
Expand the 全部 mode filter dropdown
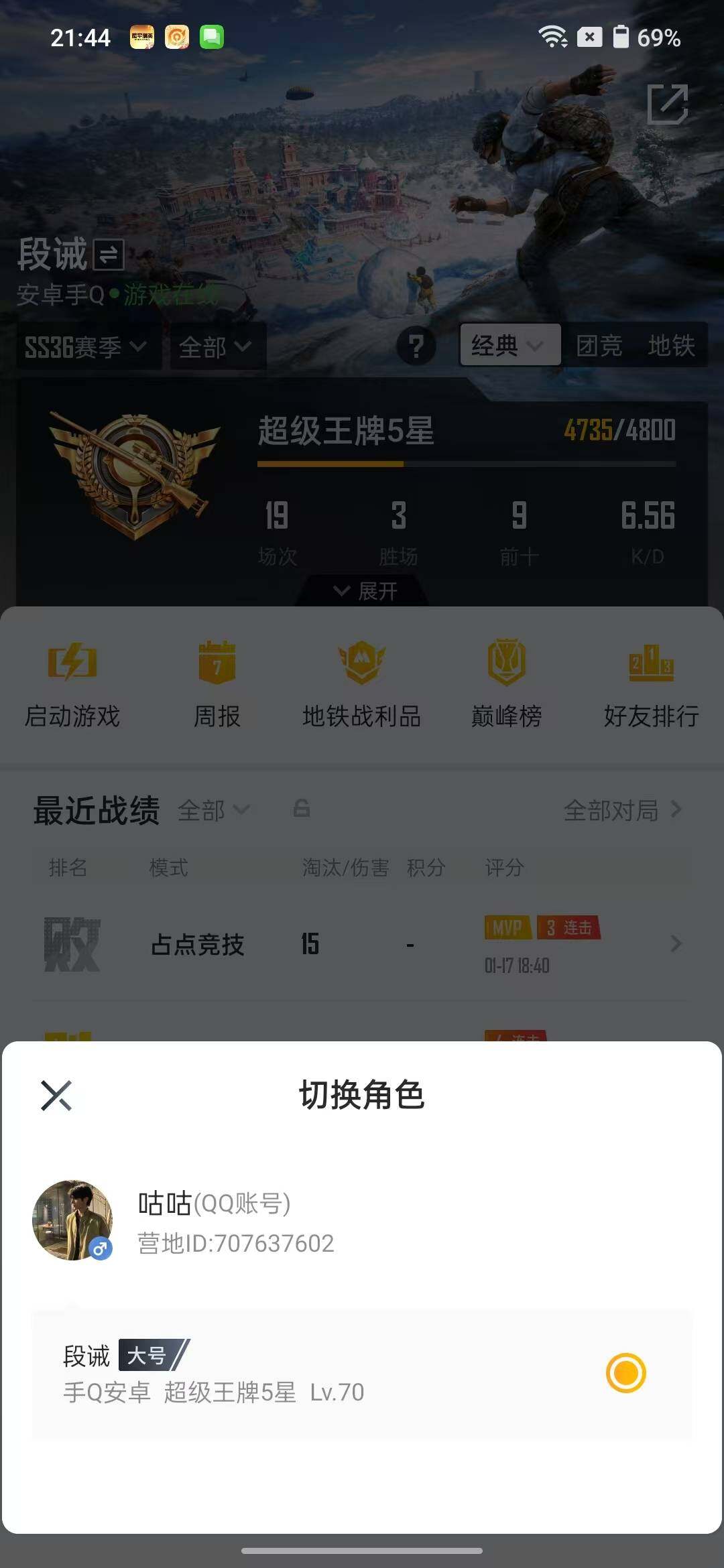213,346
